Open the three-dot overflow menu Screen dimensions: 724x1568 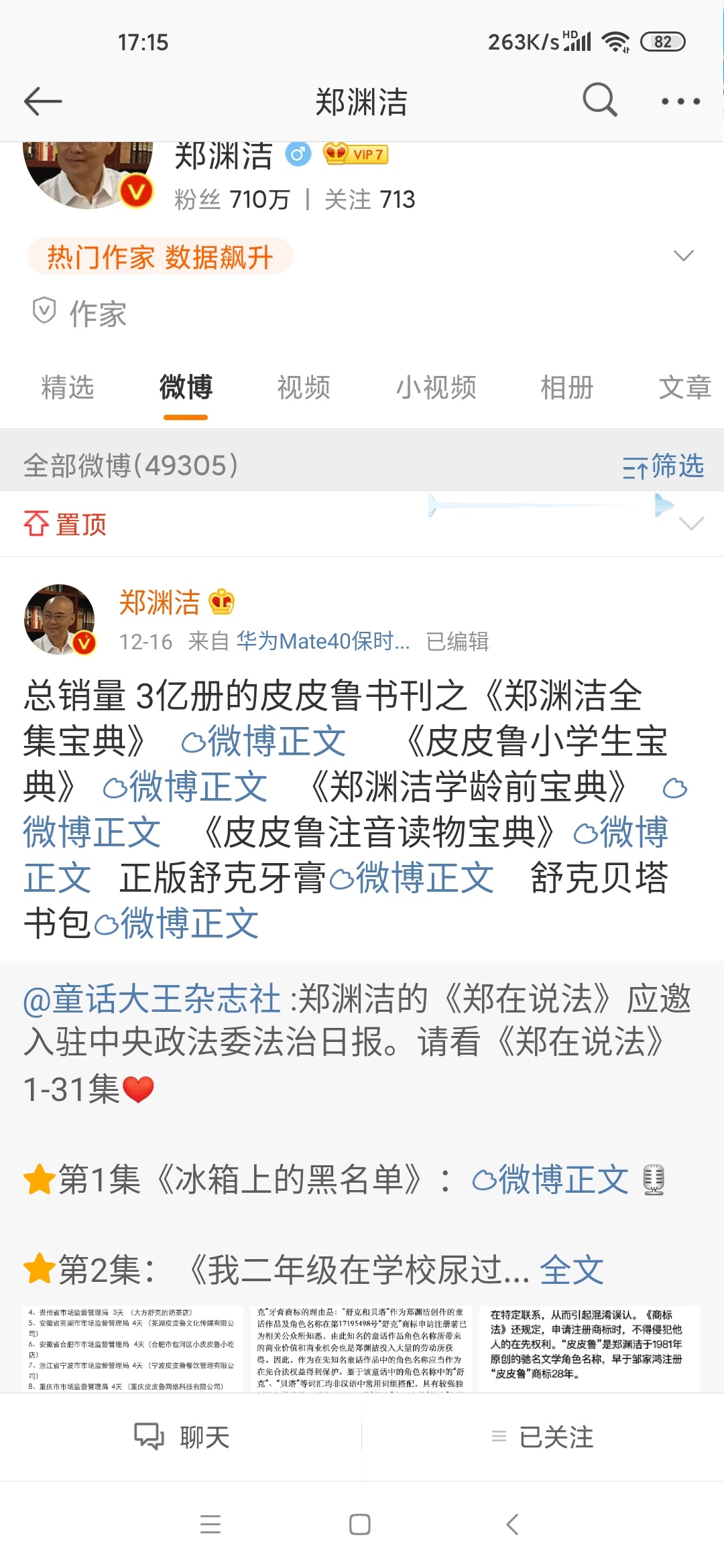[680, 102]
